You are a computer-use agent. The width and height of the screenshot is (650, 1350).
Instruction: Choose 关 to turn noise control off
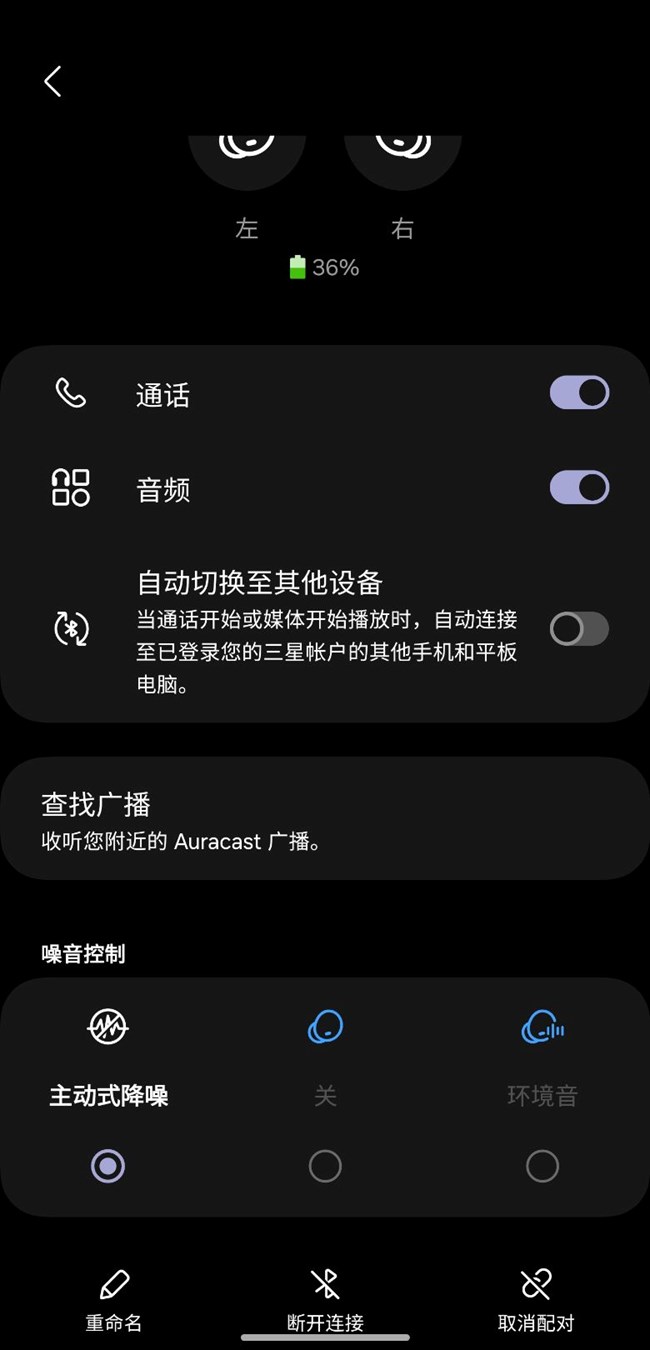pyautogui.click(x=325, y=1096)
